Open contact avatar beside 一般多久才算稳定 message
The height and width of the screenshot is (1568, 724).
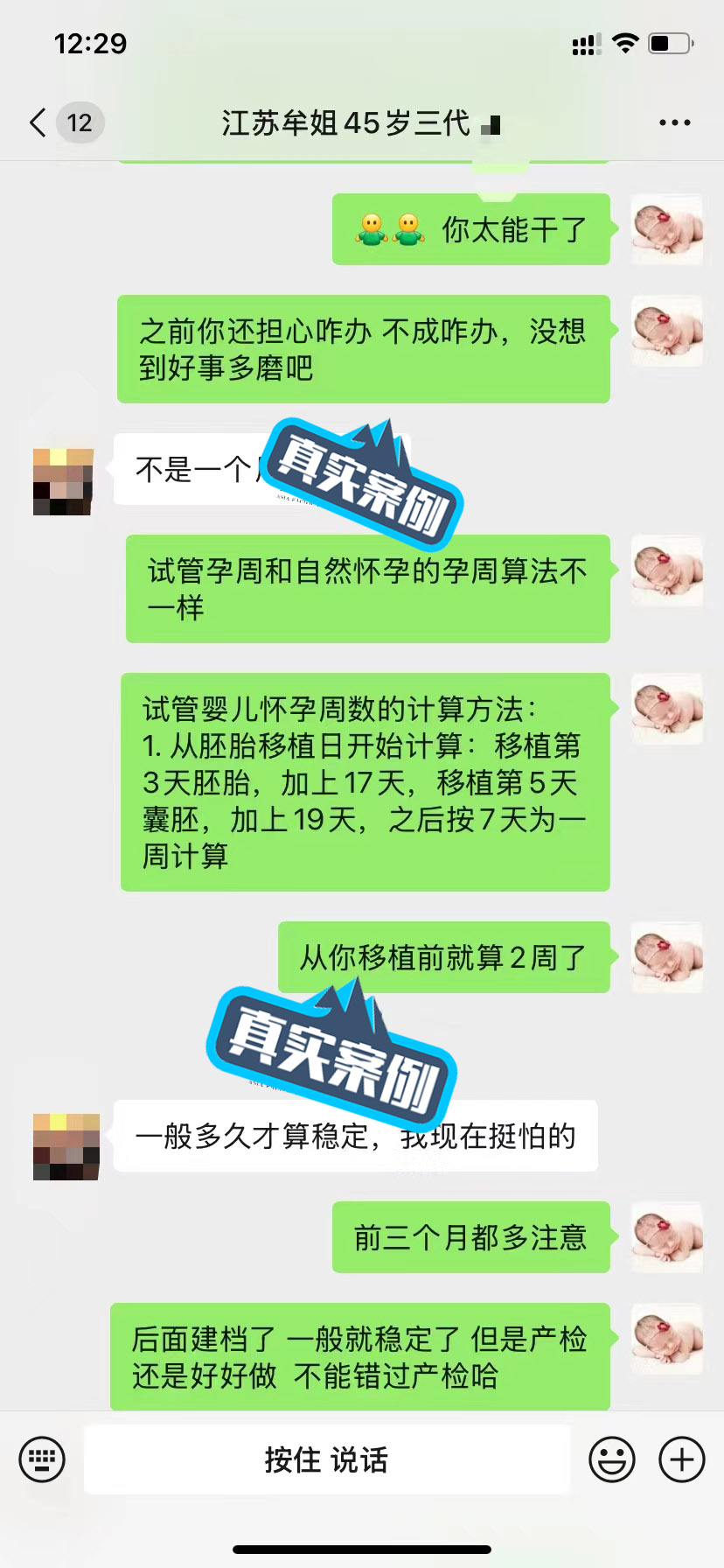(x=66, y=1146)
